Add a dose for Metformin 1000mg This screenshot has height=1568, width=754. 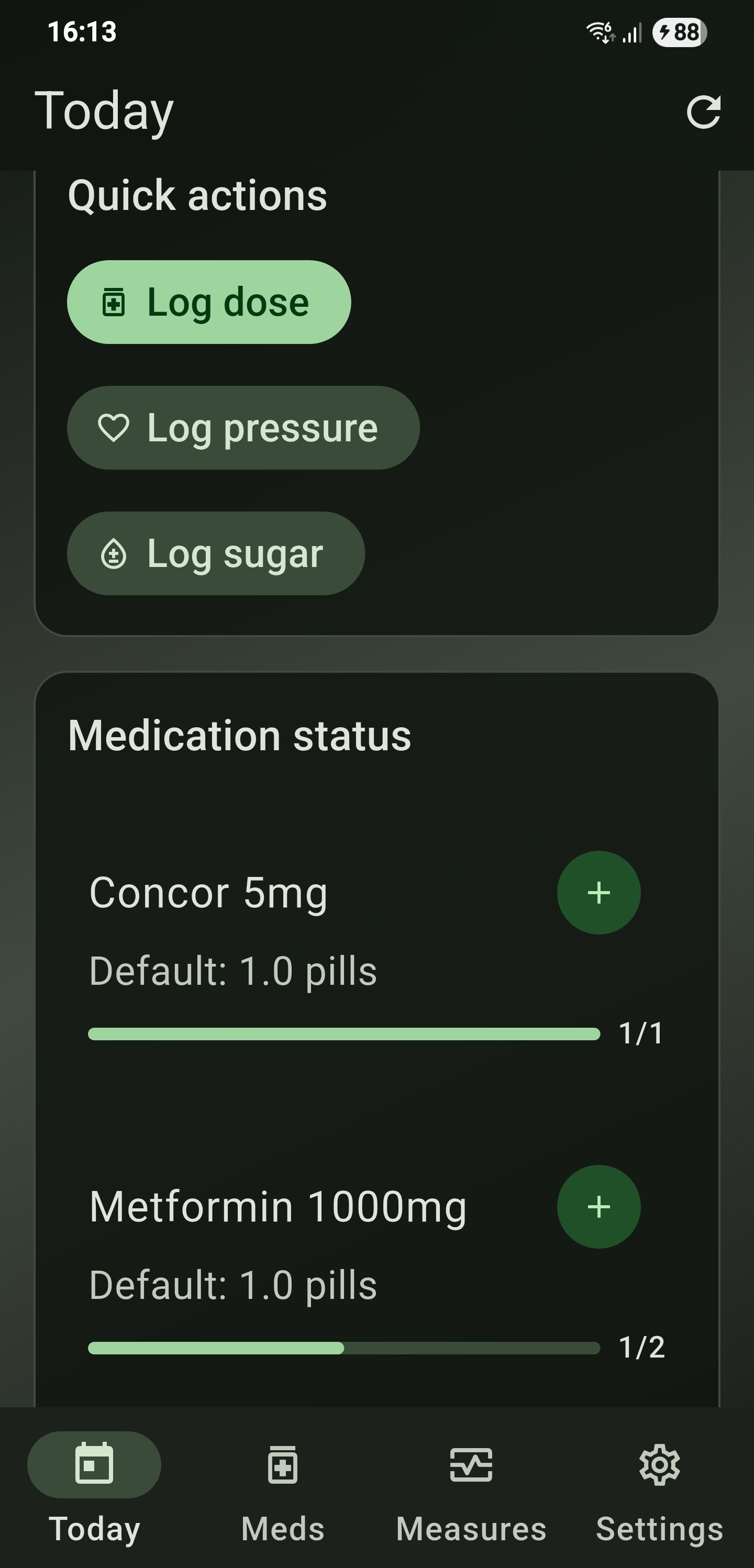pyautogui.click(x=598, y=1206)
